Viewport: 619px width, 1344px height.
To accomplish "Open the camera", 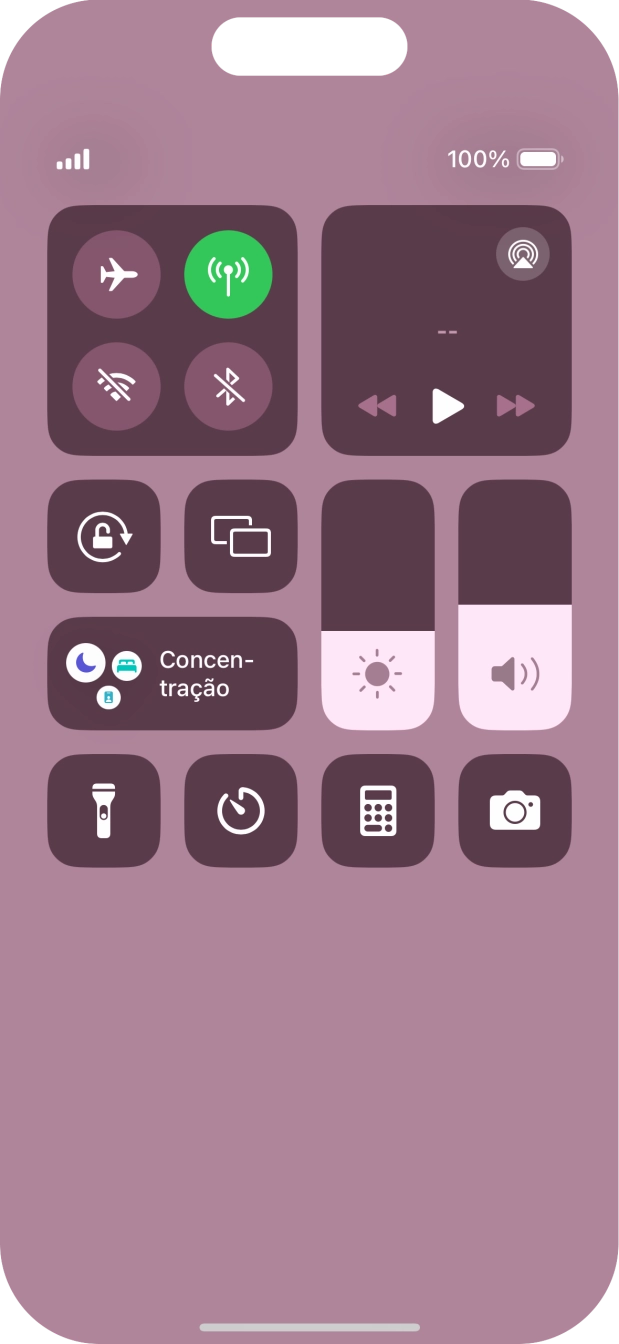I will pyautogui.click(x=515, y=810).
